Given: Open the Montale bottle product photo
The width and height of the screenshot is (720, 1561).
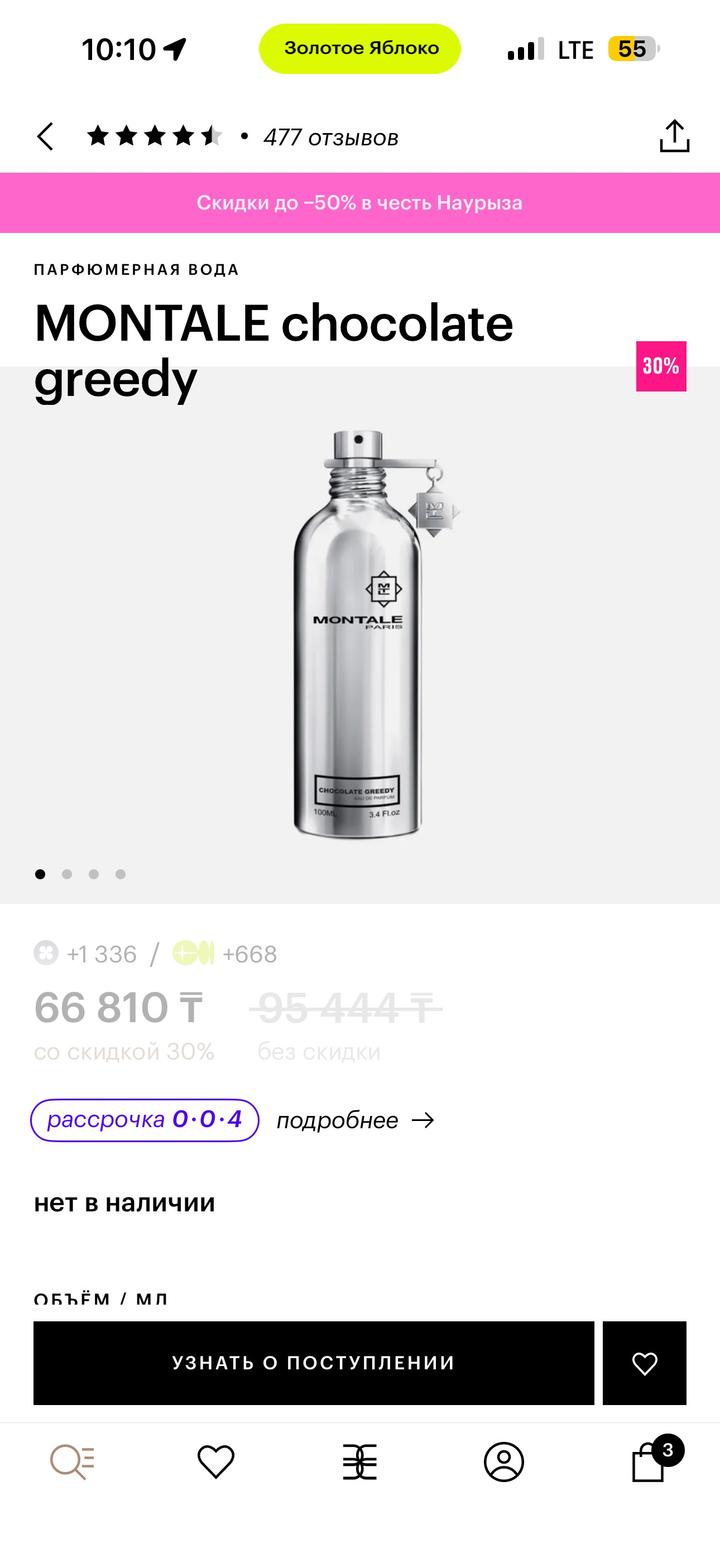Looking at the screenshot, I should (x=360, y=635).
